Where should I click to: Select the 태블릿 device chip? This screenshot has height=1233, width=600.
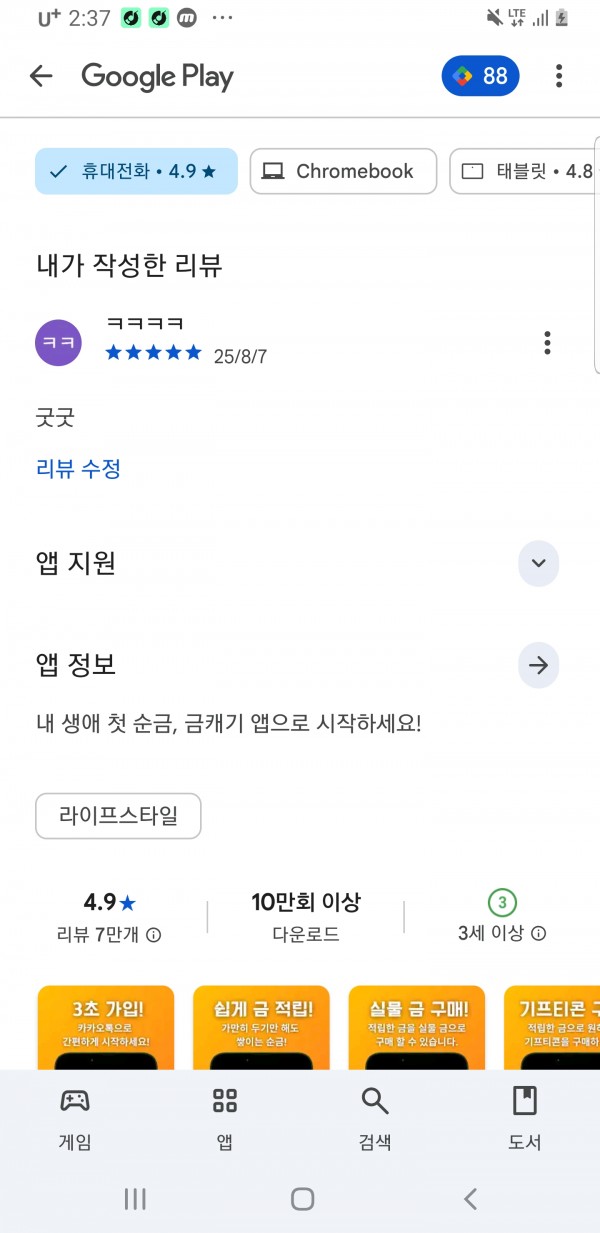525,171
